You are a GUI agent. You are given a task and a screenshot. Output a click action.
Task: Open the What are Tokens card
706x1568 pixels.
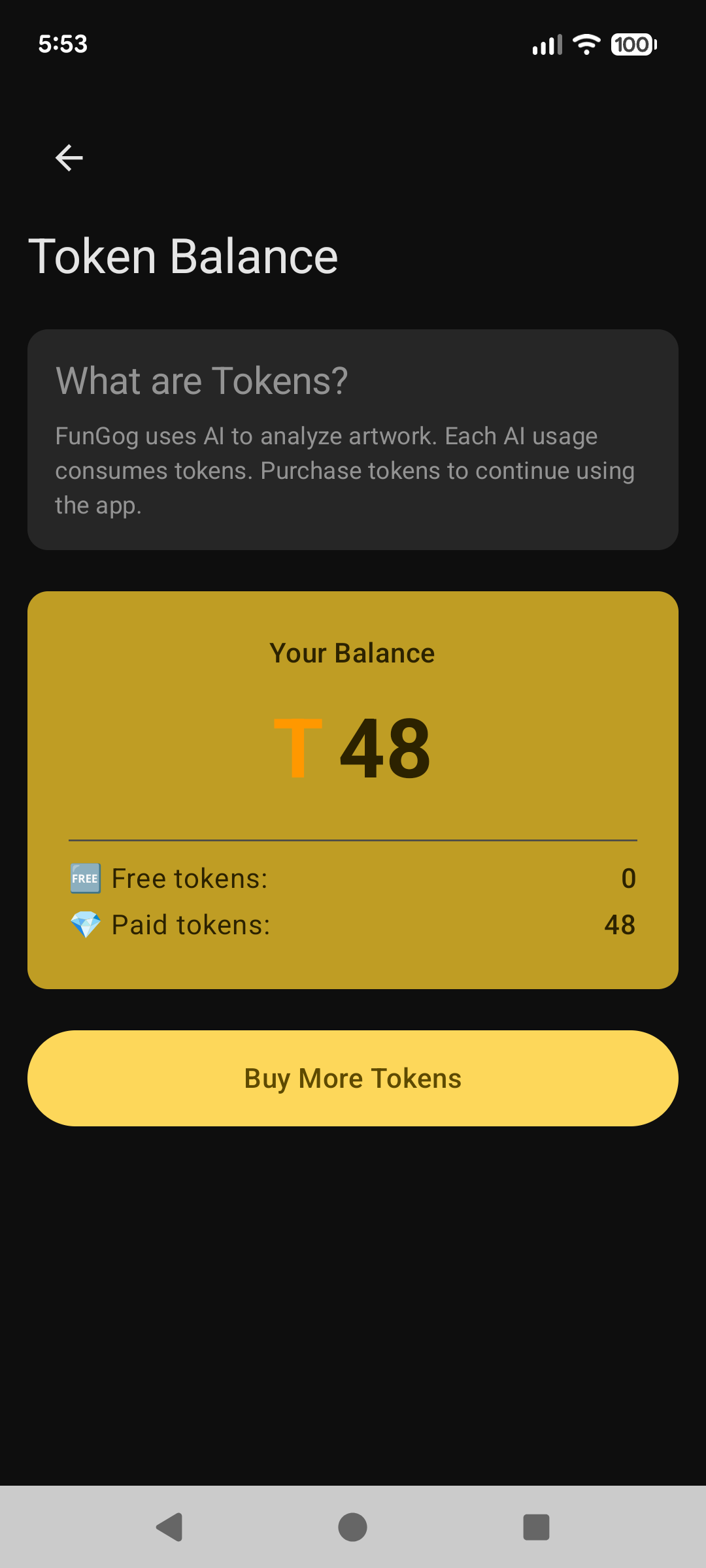tap(353, 439)
